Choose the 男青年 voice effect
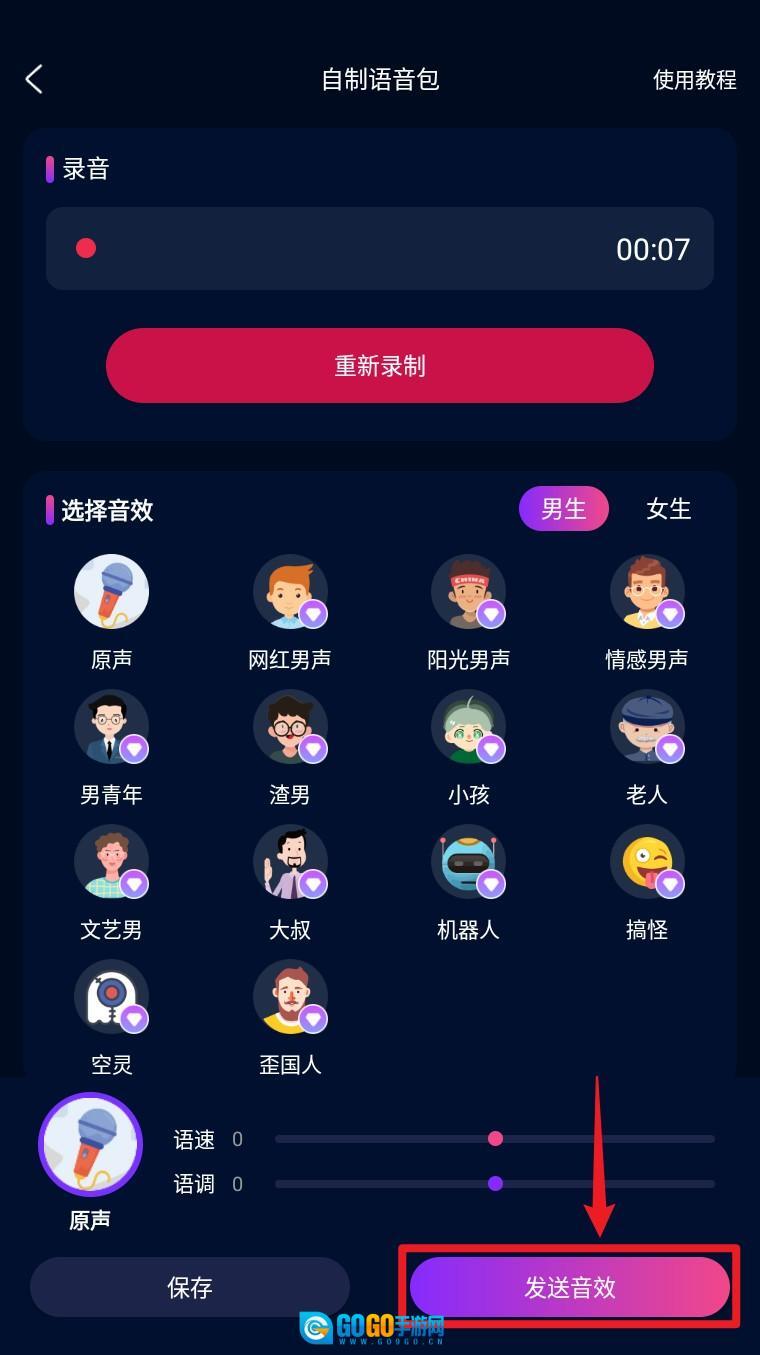Viewport: 760px width, 1355px height. click(x=111, y=727)
